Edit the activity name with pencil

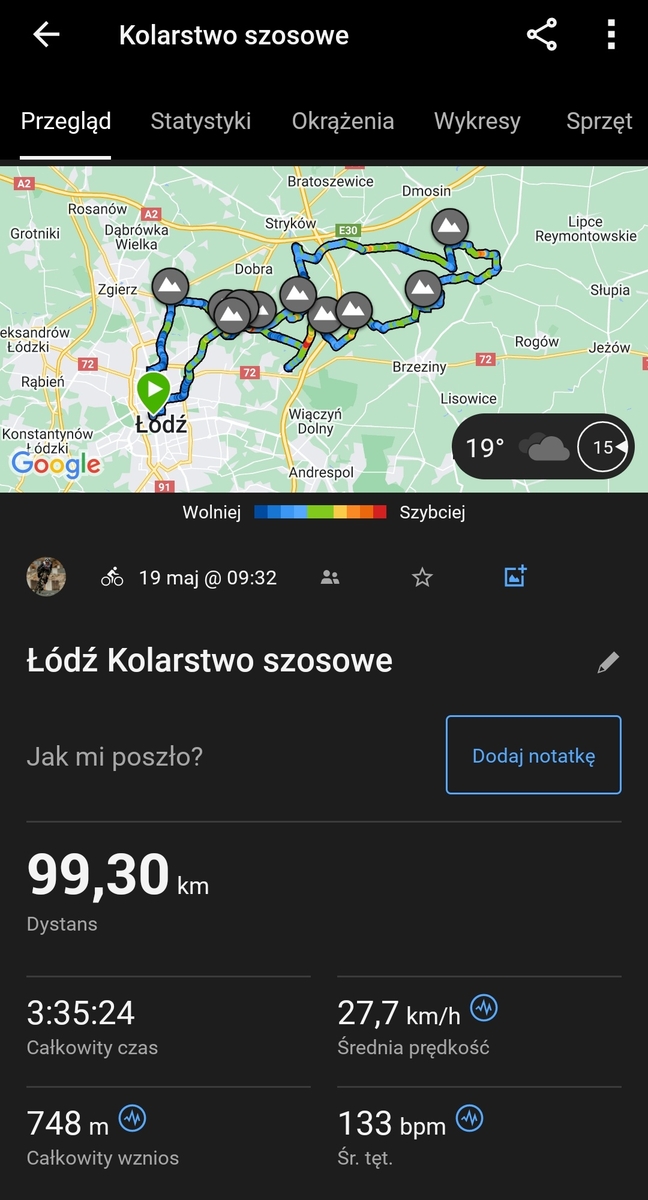608,662
